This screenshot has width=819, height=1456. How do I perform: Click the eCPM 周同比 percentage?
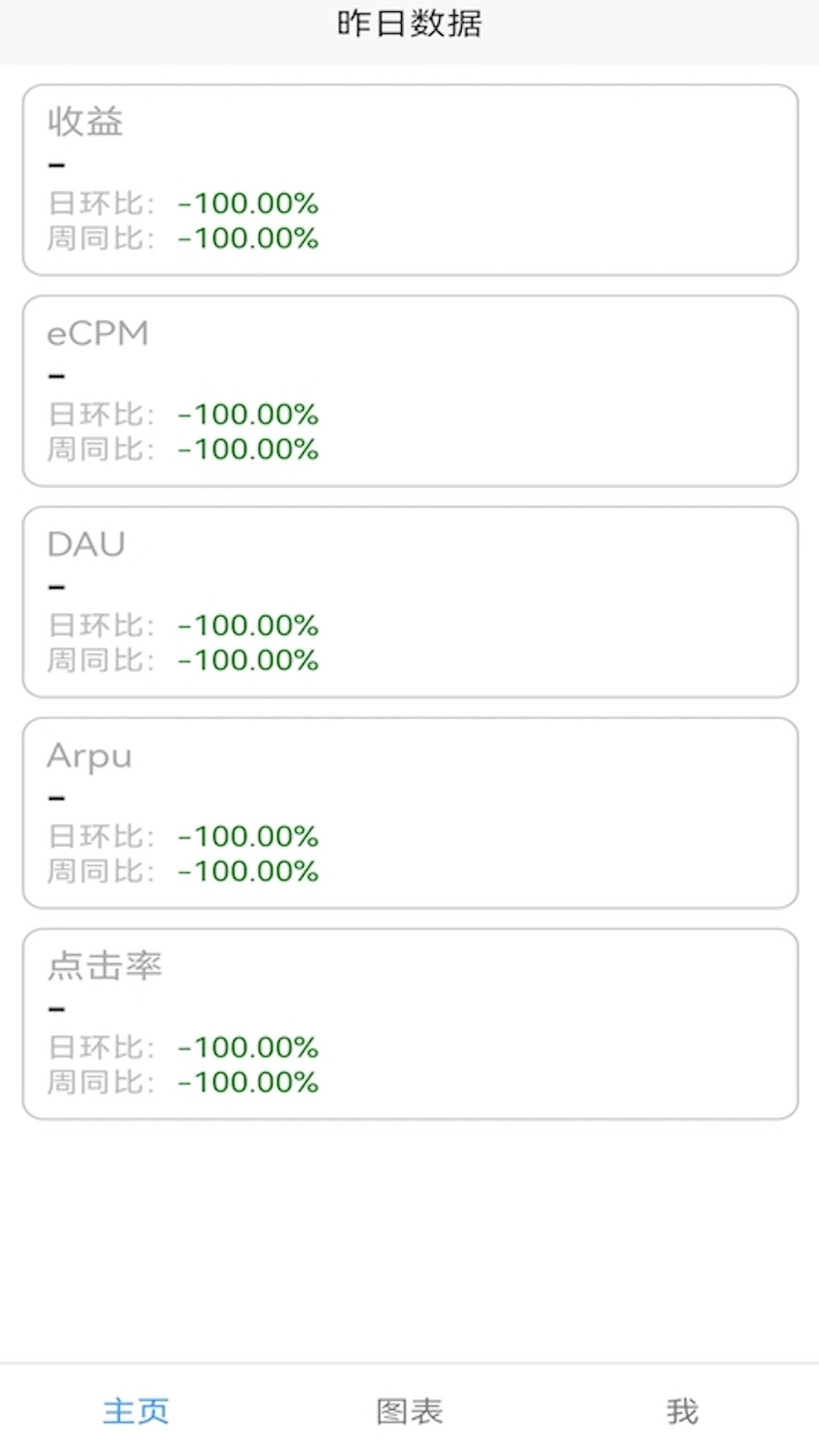pyautogui.click(x=247, y=448)
